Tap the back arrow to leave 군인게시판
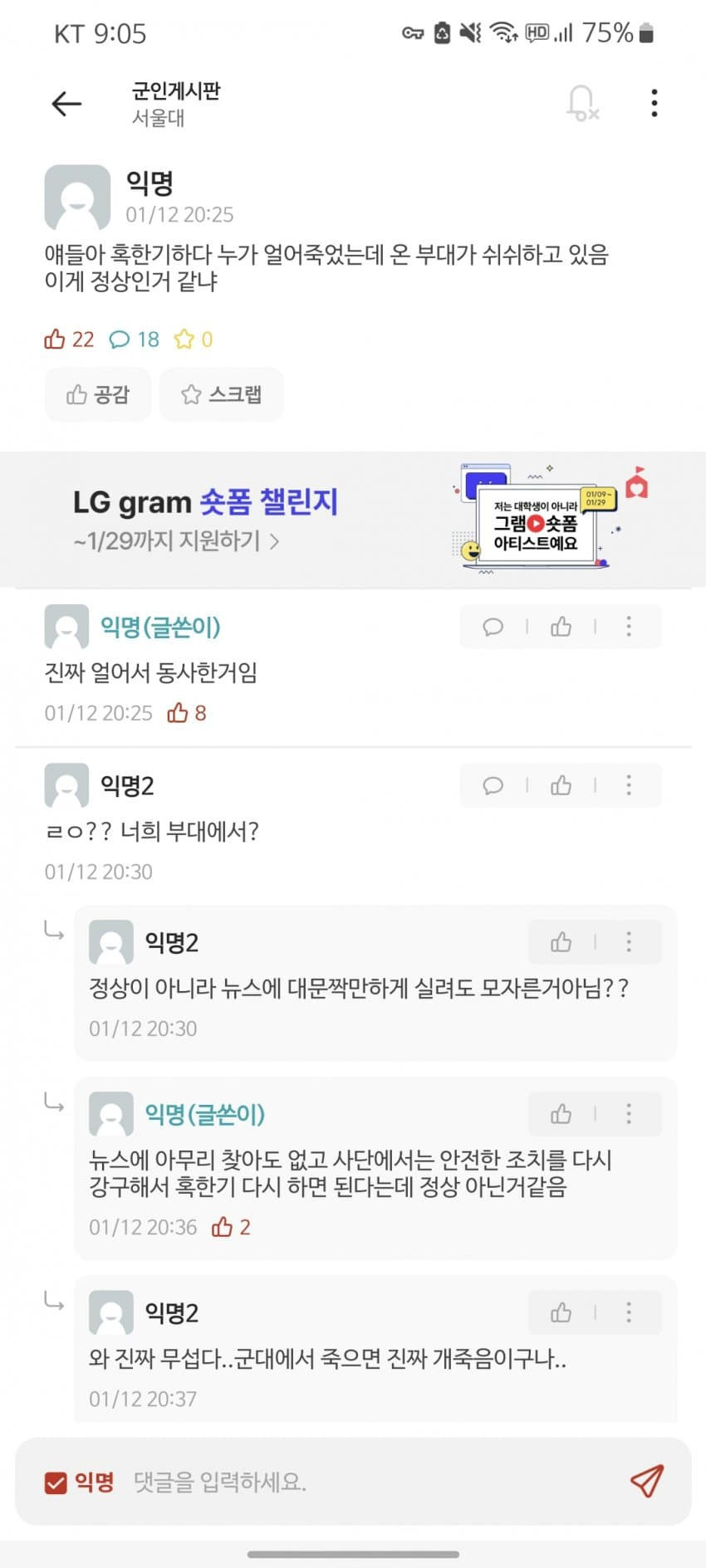 [65, 103]
